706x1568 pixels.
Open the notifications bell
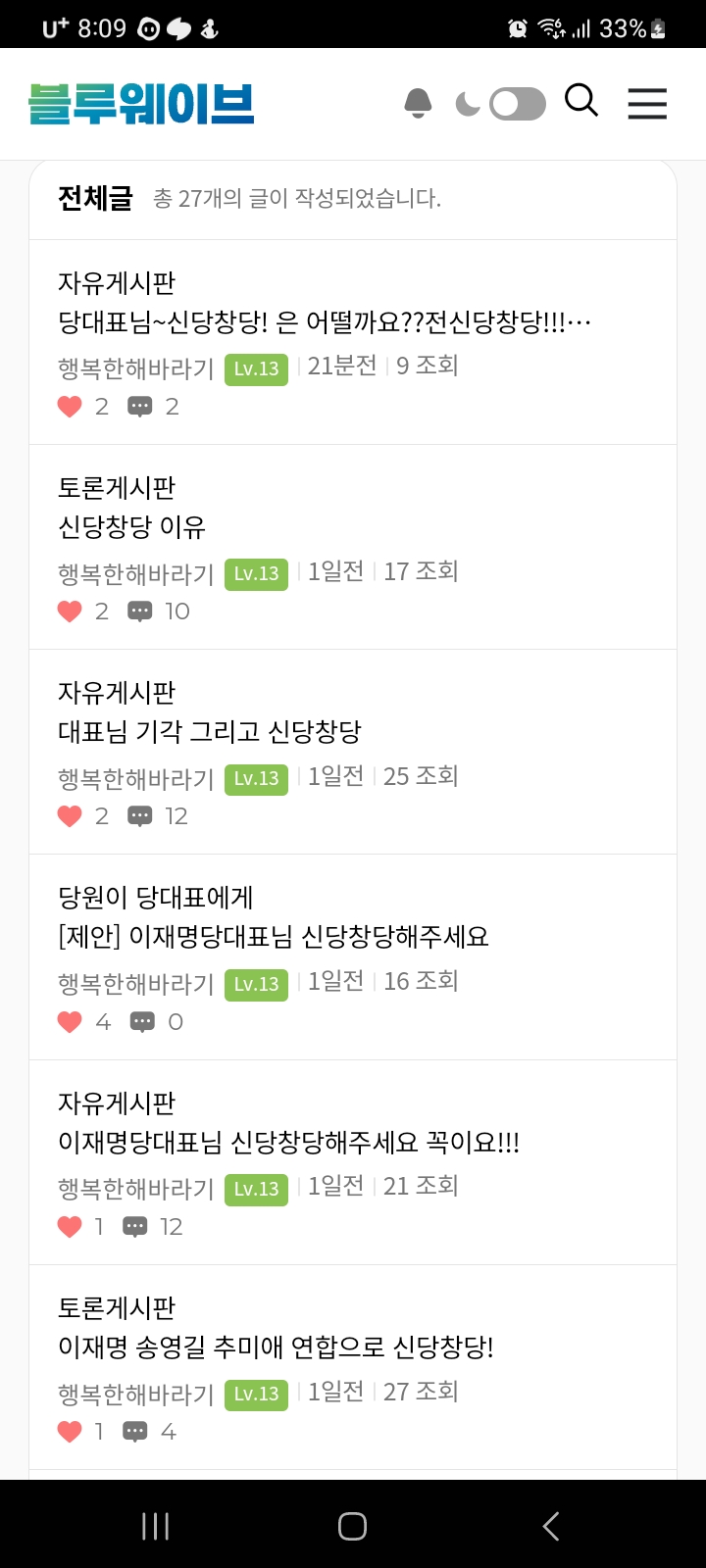click(x=418, y=103)
